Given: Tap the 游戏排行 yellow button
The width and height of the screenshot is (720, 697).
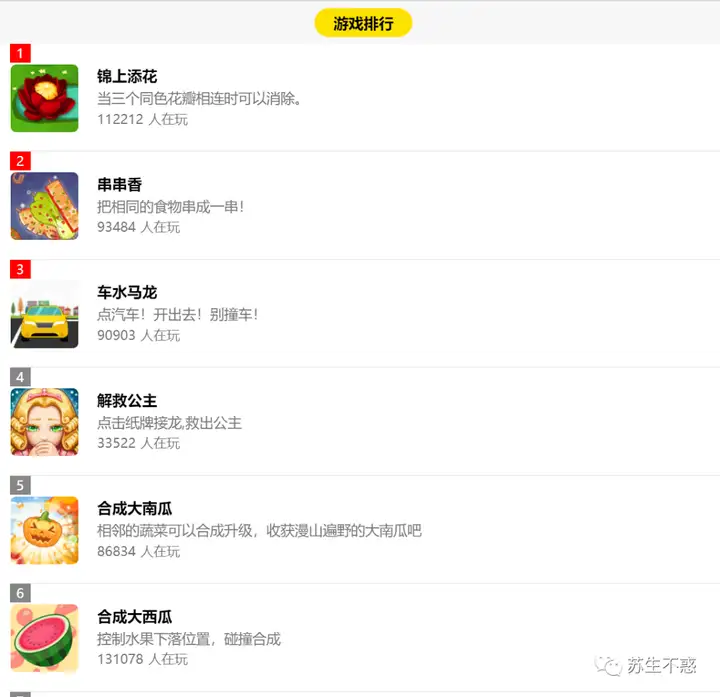Looking at the screenshot, I should point(363,23).
